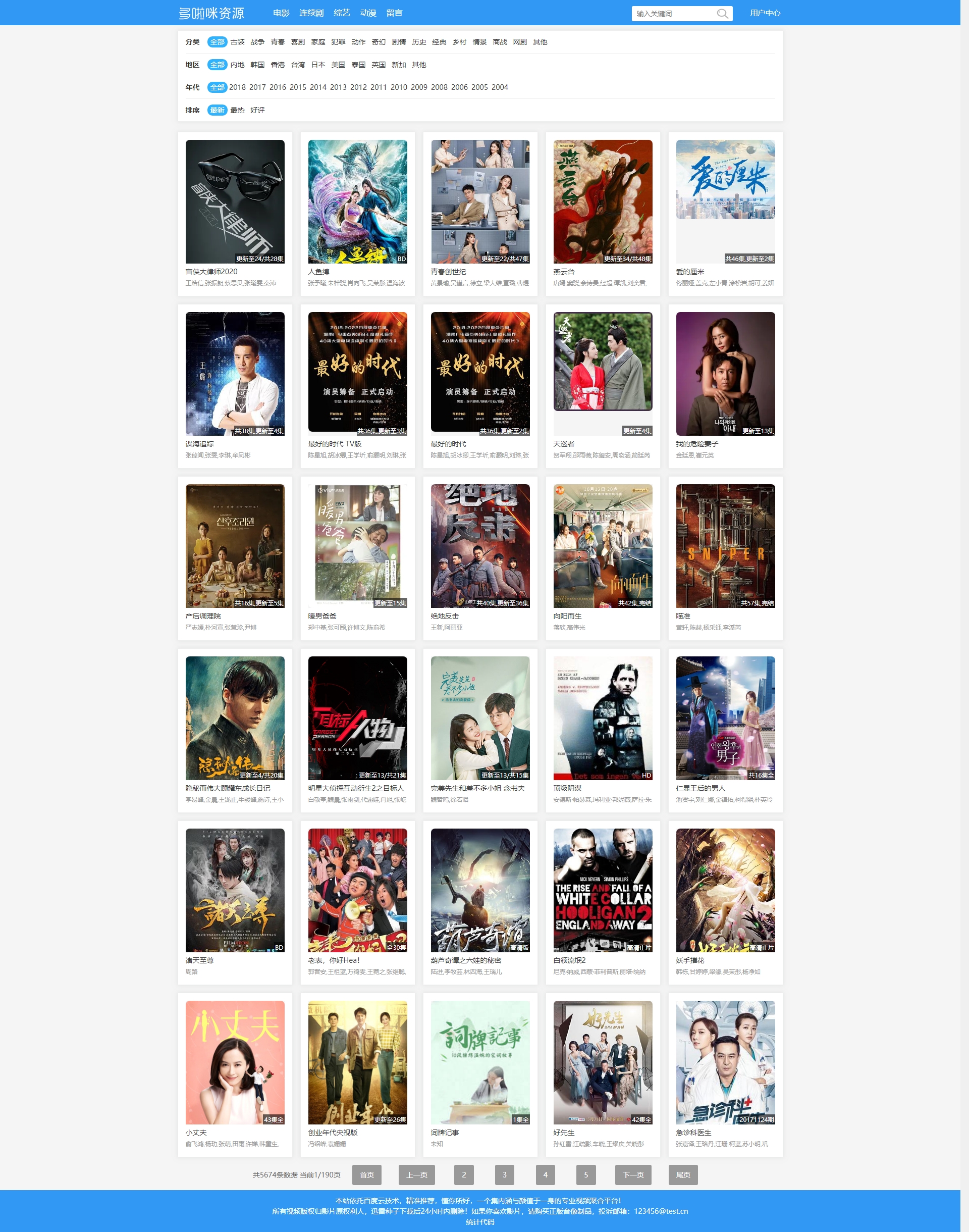Select year 2016
This screenshot has height=1232, width=969.
point(278,87)
